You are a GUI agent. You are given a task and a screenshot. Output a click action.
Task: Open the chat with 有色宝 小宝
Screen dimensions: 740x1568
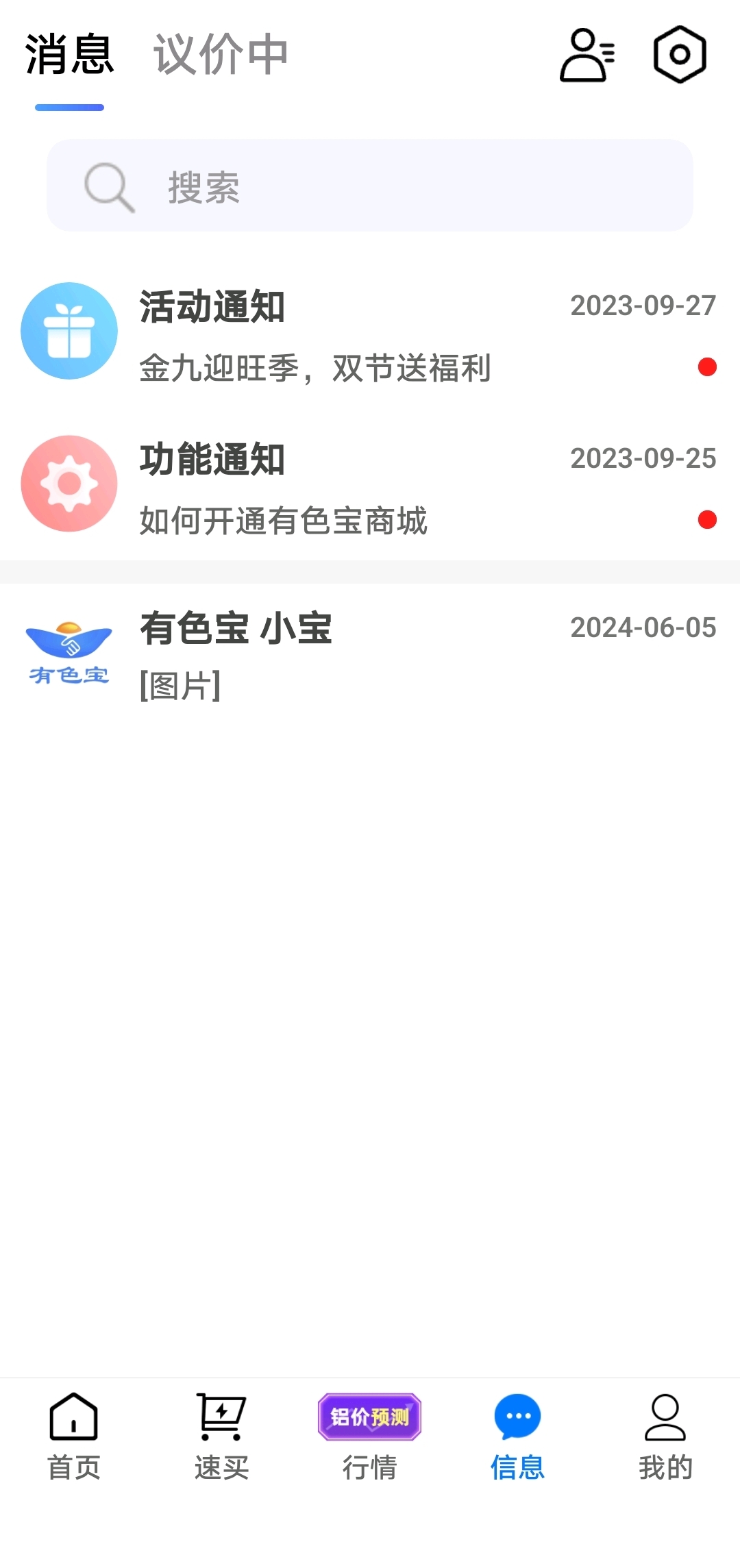(370, 654)
